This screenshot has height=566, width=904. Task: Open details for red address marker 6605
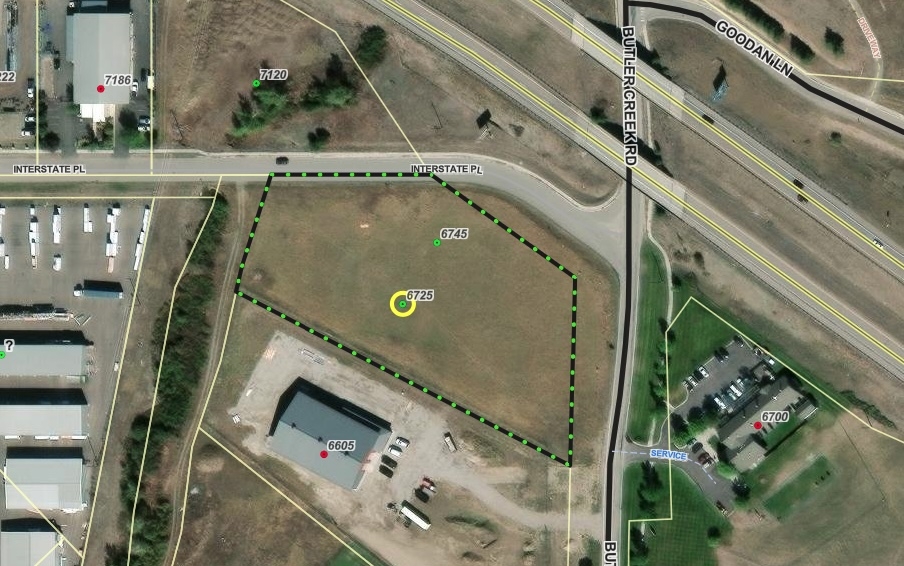point(324,455)
